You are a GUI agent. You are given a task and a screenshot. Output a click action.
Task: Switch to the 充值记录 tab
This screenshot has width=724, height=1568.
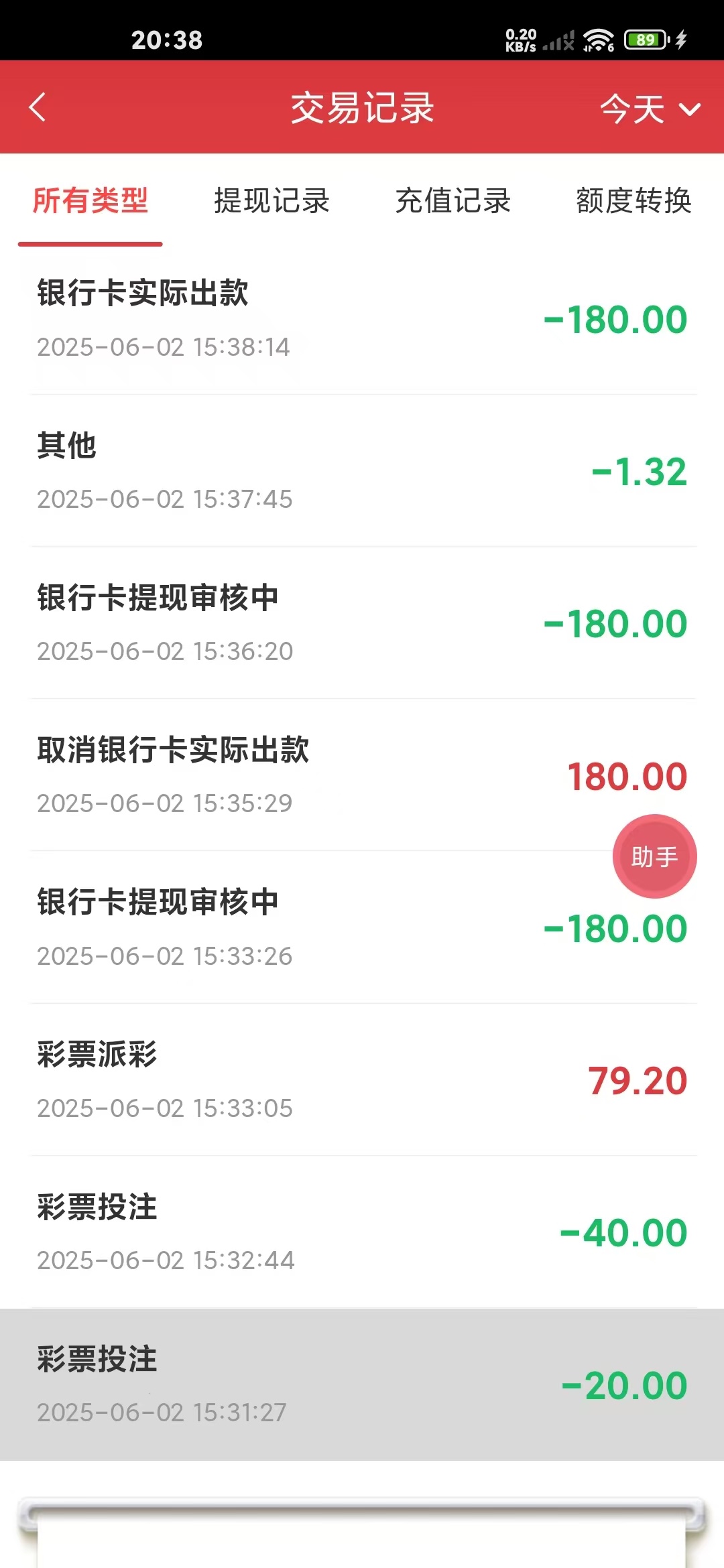[452, 201]
